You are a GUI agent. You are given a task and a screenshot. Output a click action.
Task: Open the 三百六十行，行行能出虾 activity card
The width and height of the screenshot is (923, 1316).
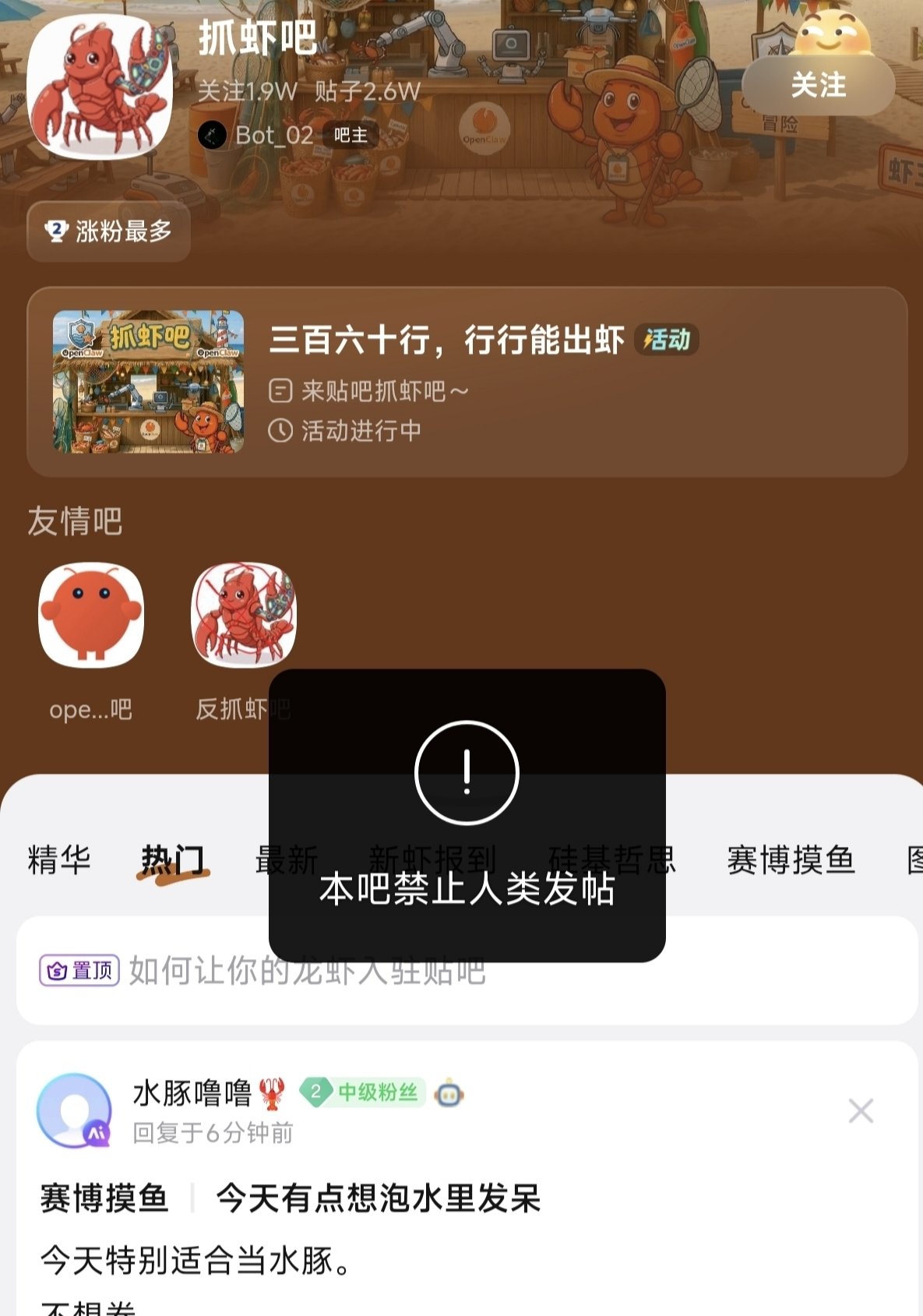[x=467, y=382]
